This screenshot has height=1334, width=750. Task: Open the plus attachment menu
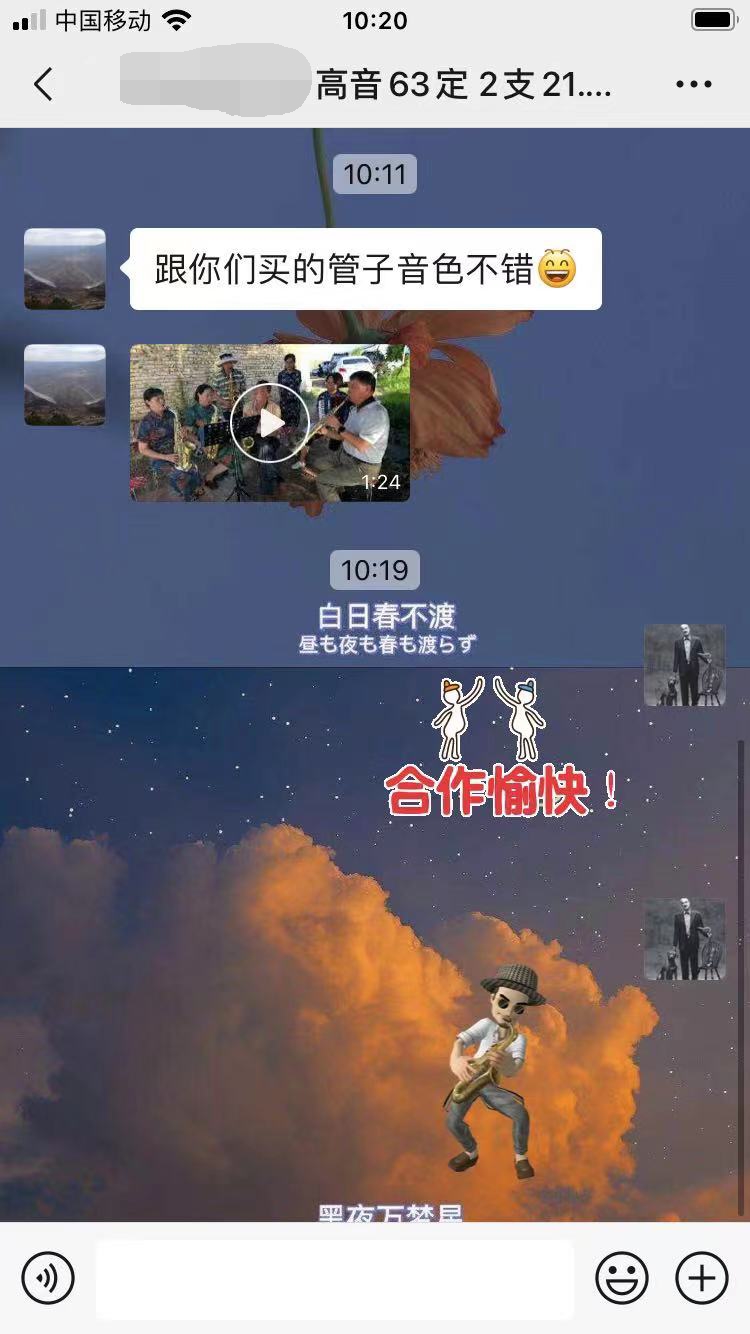(x=702, y=1277)
